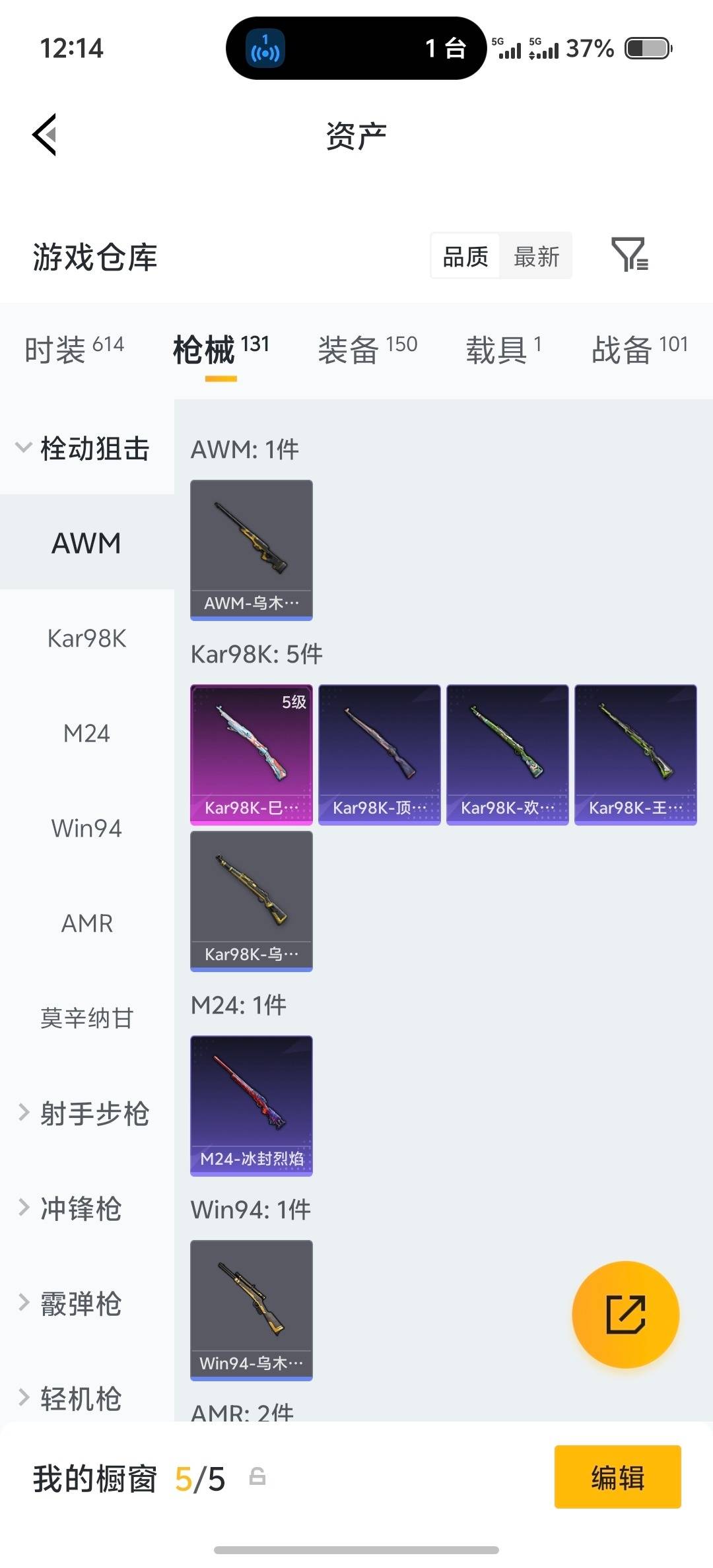Select Win94 in the weapon sidebar

(85, 828)
